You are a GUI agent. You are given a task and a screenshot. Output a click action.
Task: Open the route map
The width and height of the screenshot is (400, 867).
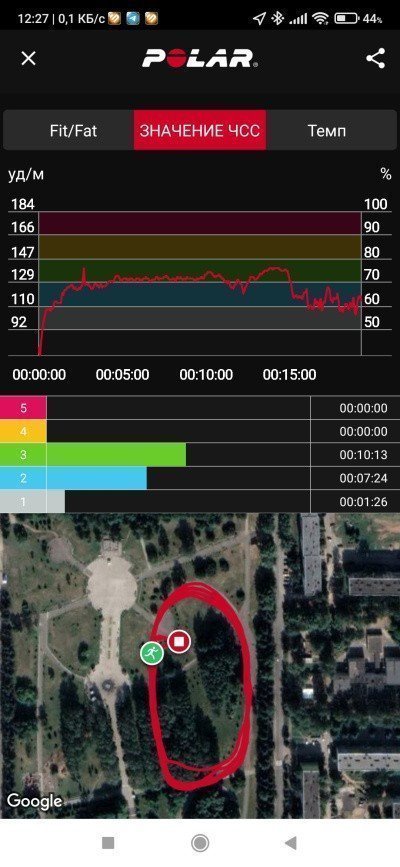(200, 666)
